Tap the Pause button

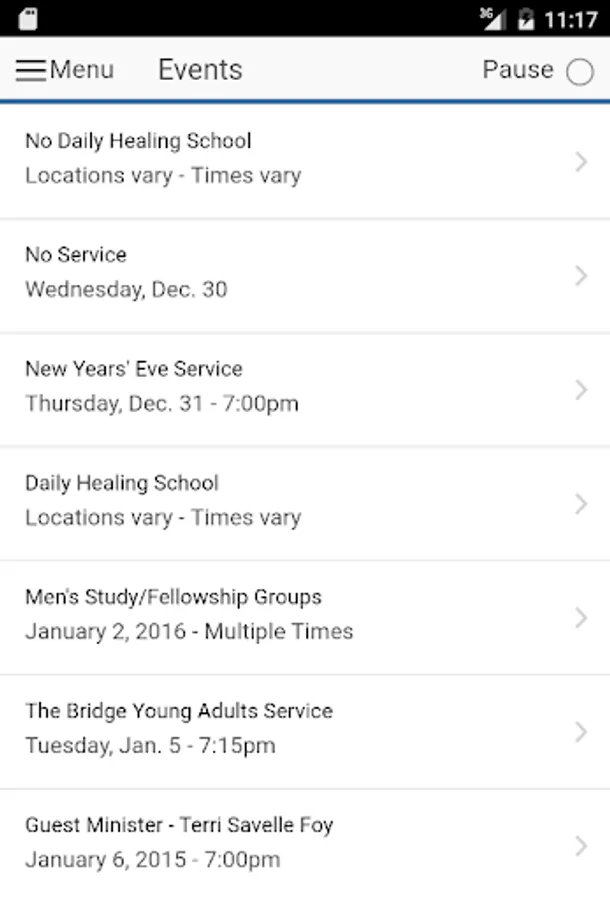click(x=537, y=70)
